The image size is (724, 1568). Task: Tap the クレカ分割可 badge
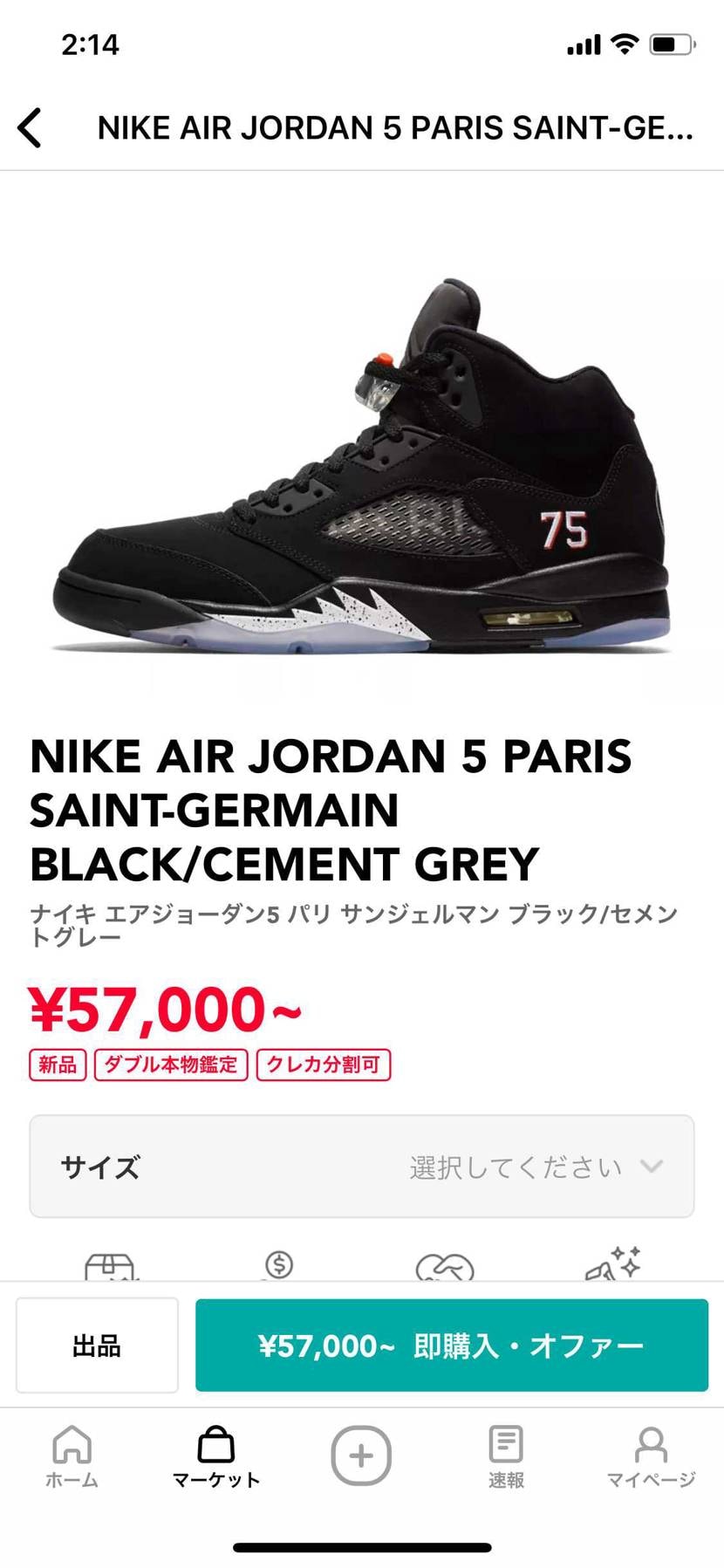point(324,1064)
